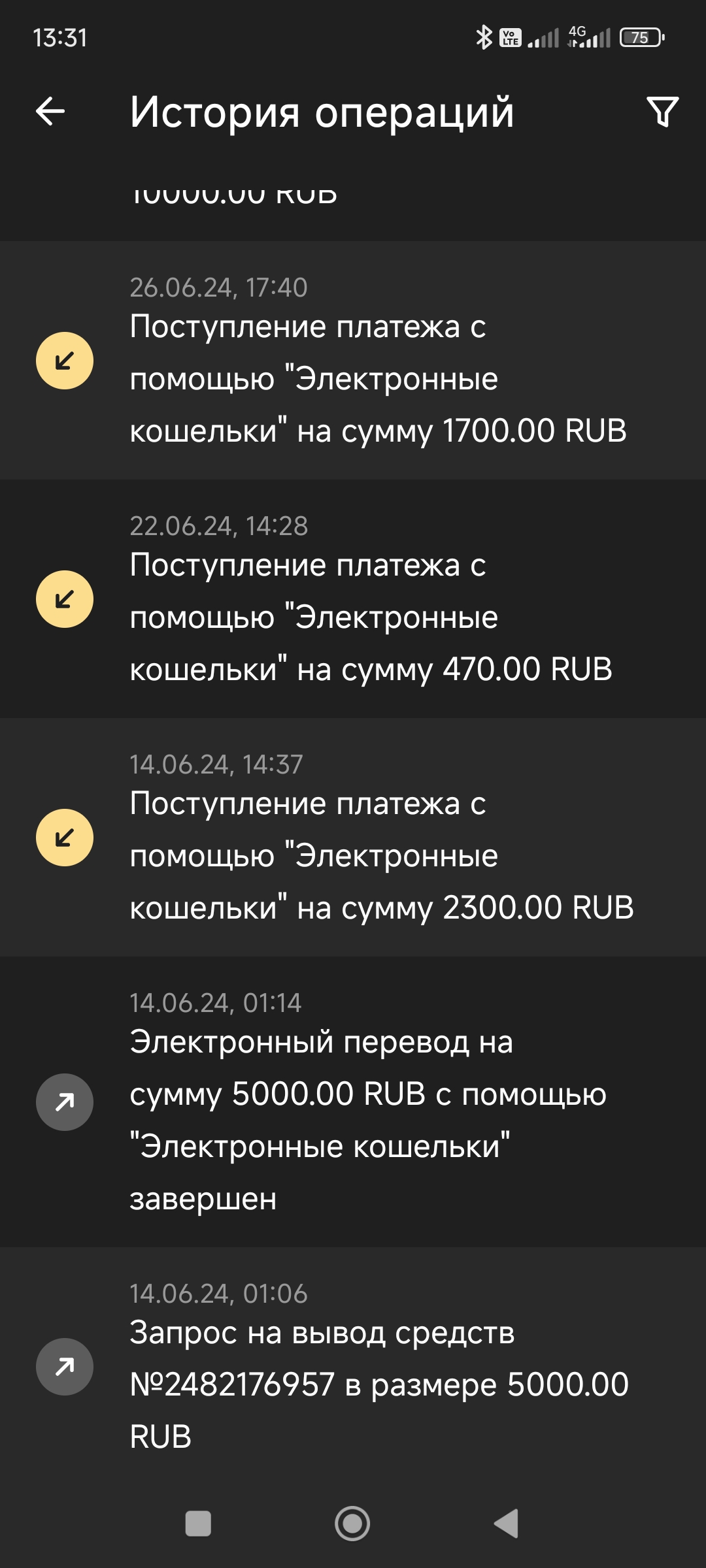Open recent apps from the navigation bar

click(198, 1524)
